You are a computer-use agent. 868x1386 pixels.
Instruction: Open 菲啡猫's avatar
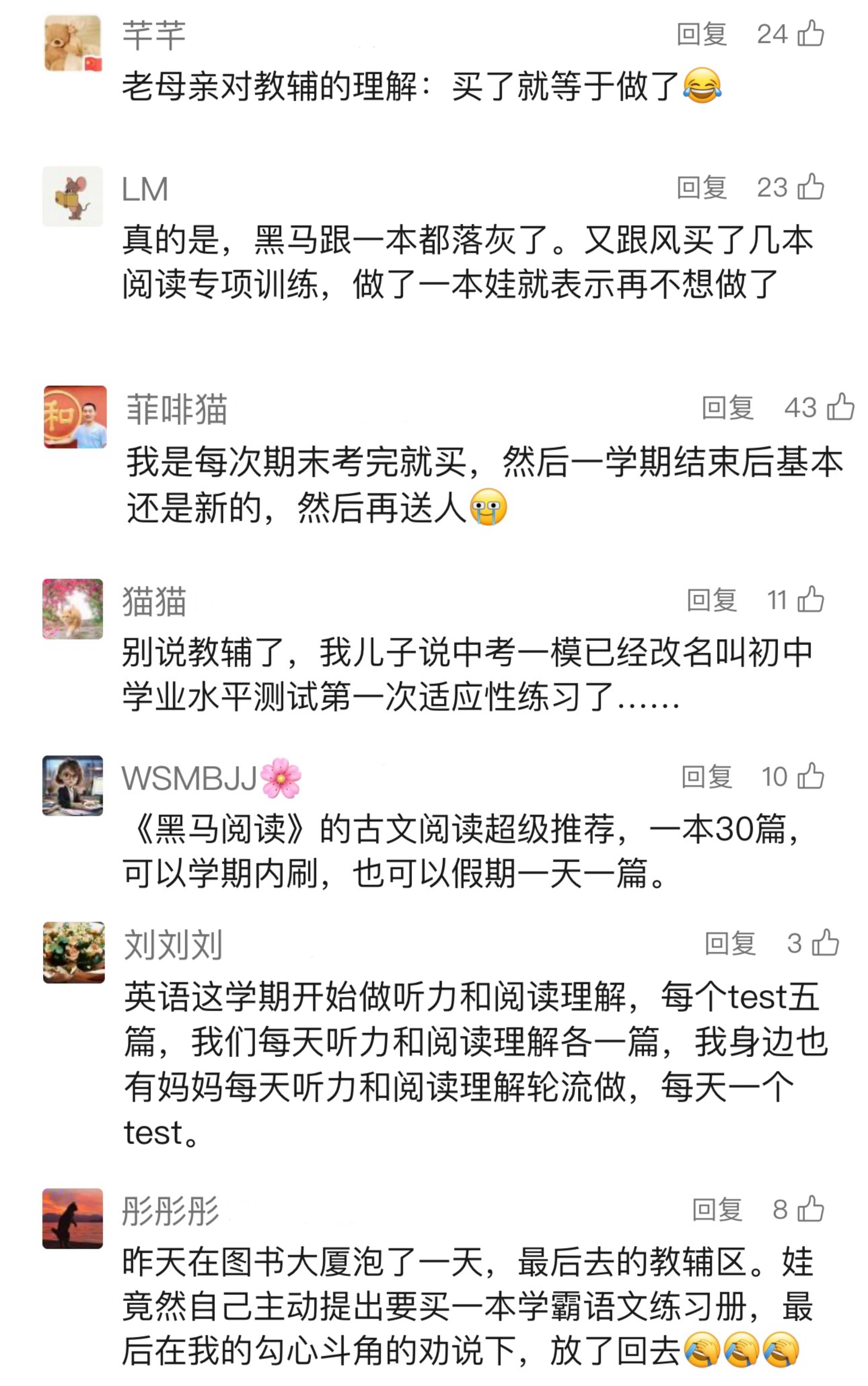point(75,417)
